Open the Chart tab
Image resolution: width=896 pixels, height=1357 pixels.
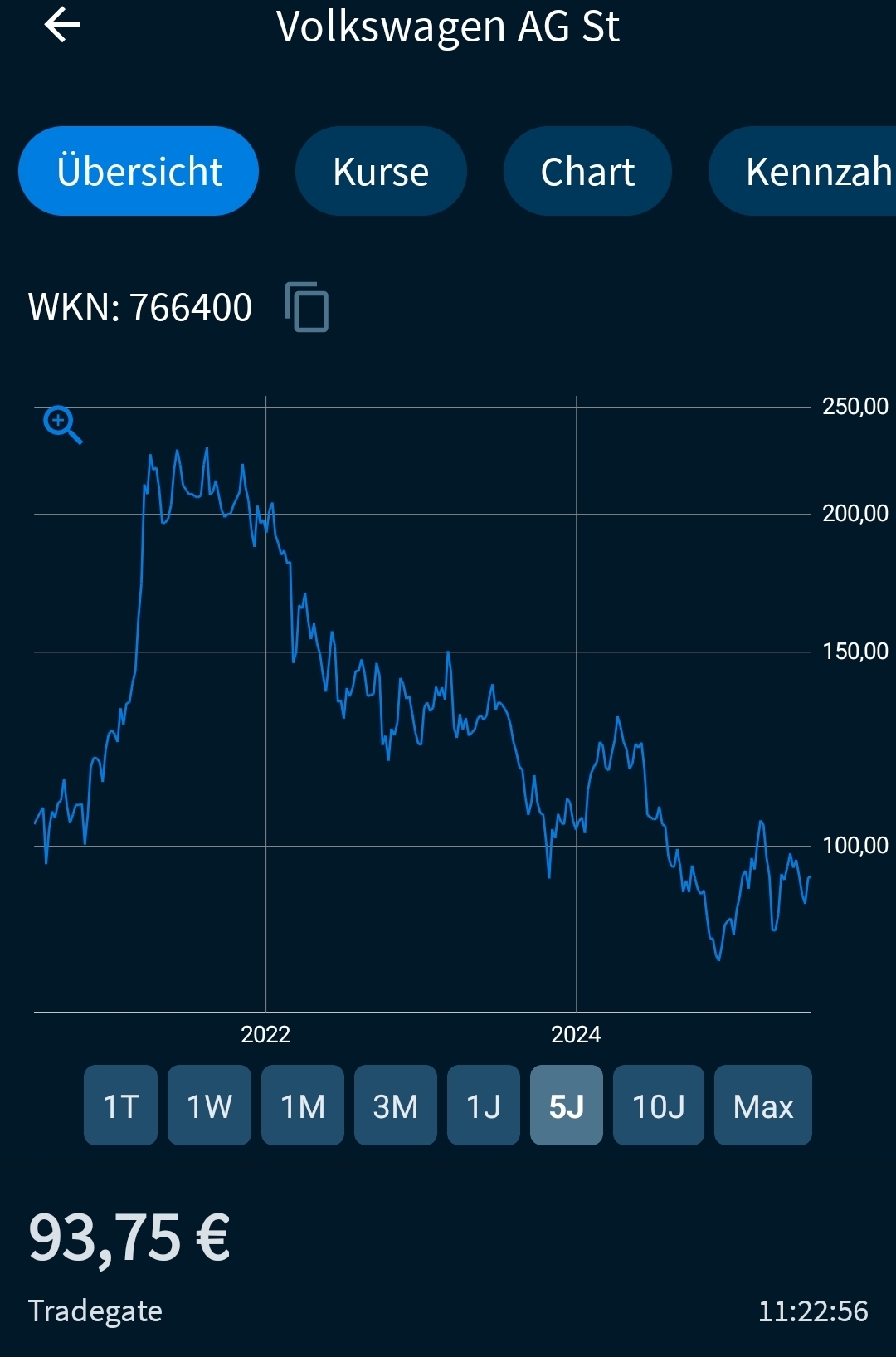[x=587, y=172]
